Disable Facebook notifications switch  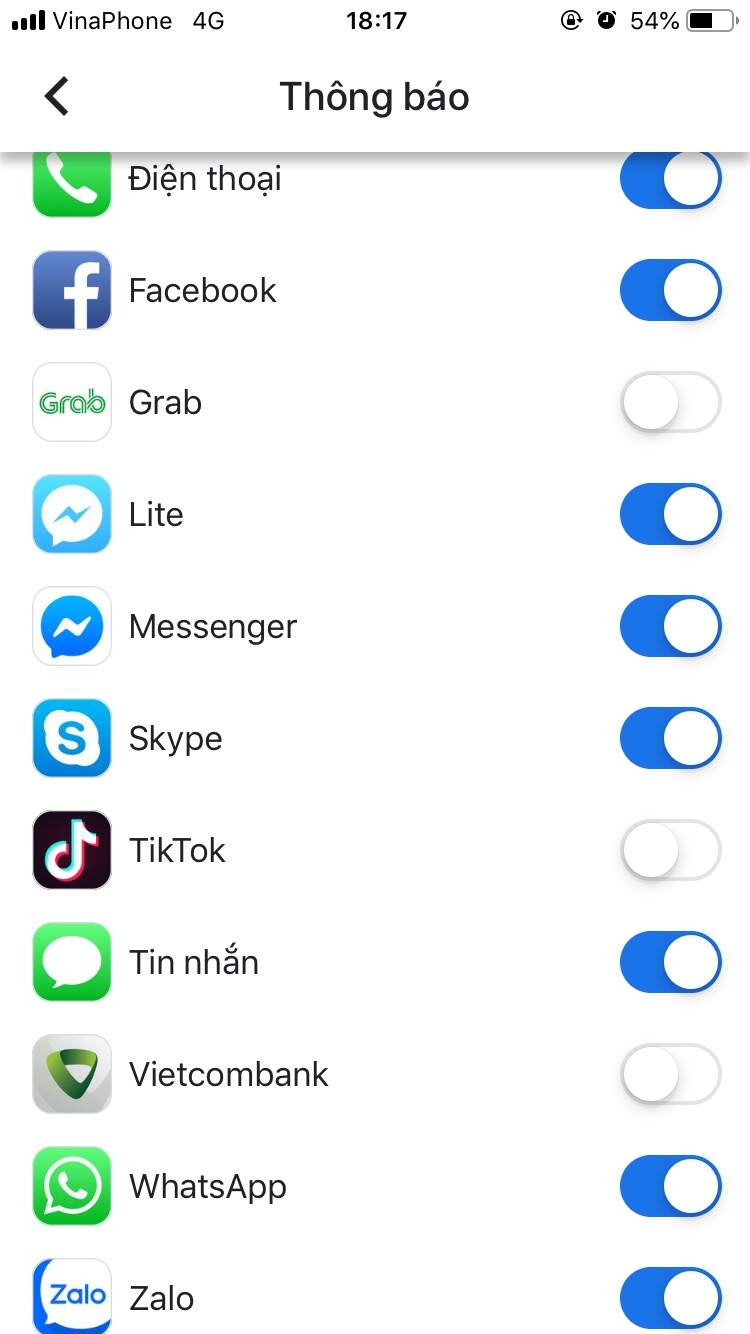coord(670,290)
